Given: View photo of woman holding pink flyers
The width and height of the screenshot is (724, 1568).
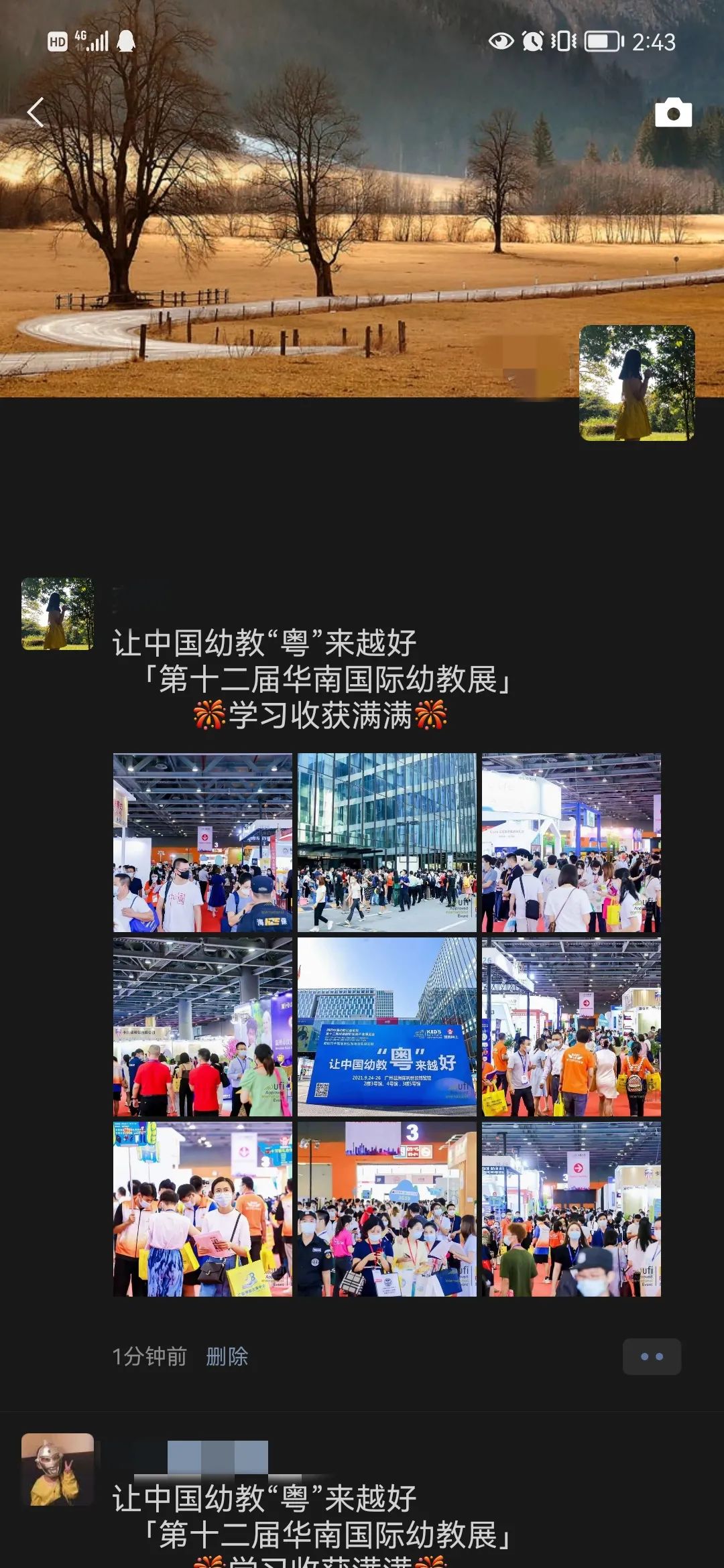Looking at the screenshot, I should (202, 1210).
